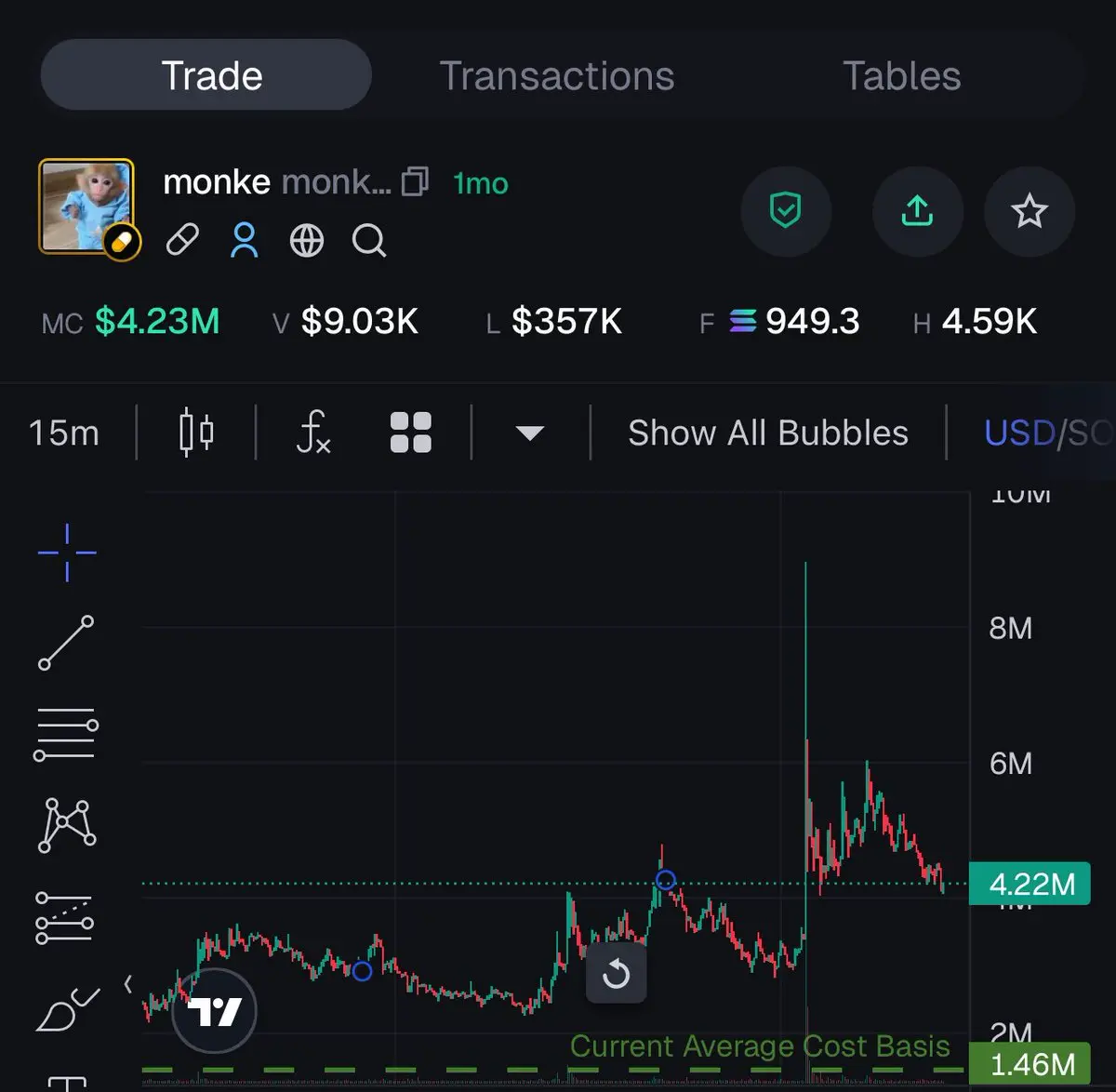The image size is (1116, 1092).
Task: Add monke to favorites with star
Action: (1029, 211)
